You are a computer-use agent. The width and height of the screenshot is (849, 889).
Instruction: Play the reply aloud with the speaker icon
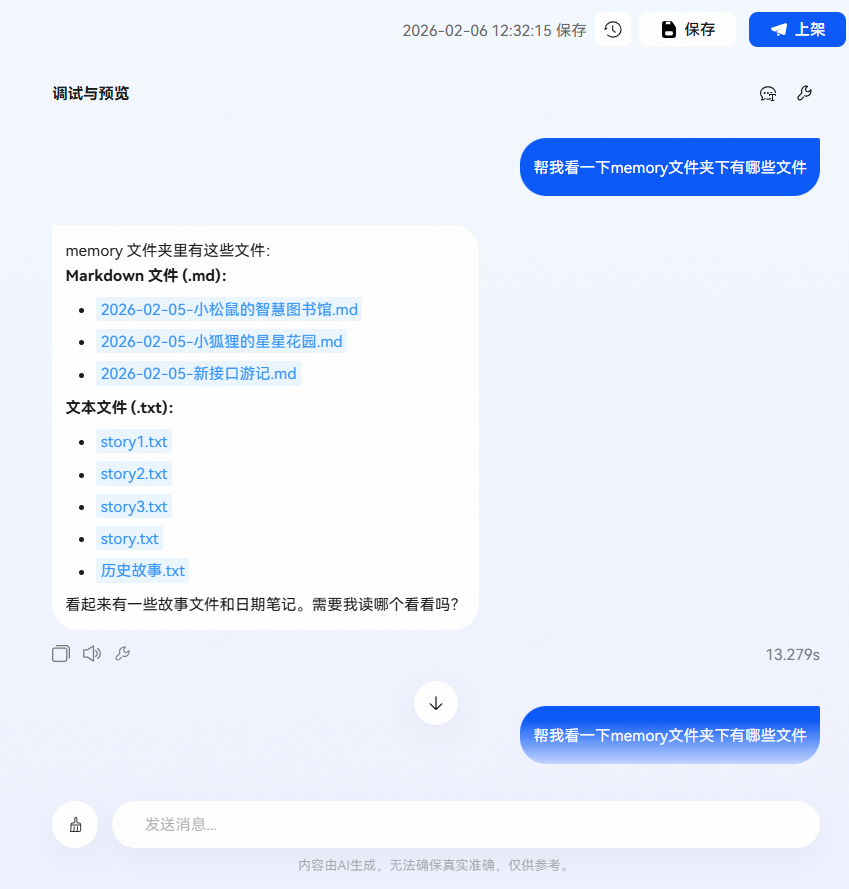pyautogui.click(x=92, y=654)
